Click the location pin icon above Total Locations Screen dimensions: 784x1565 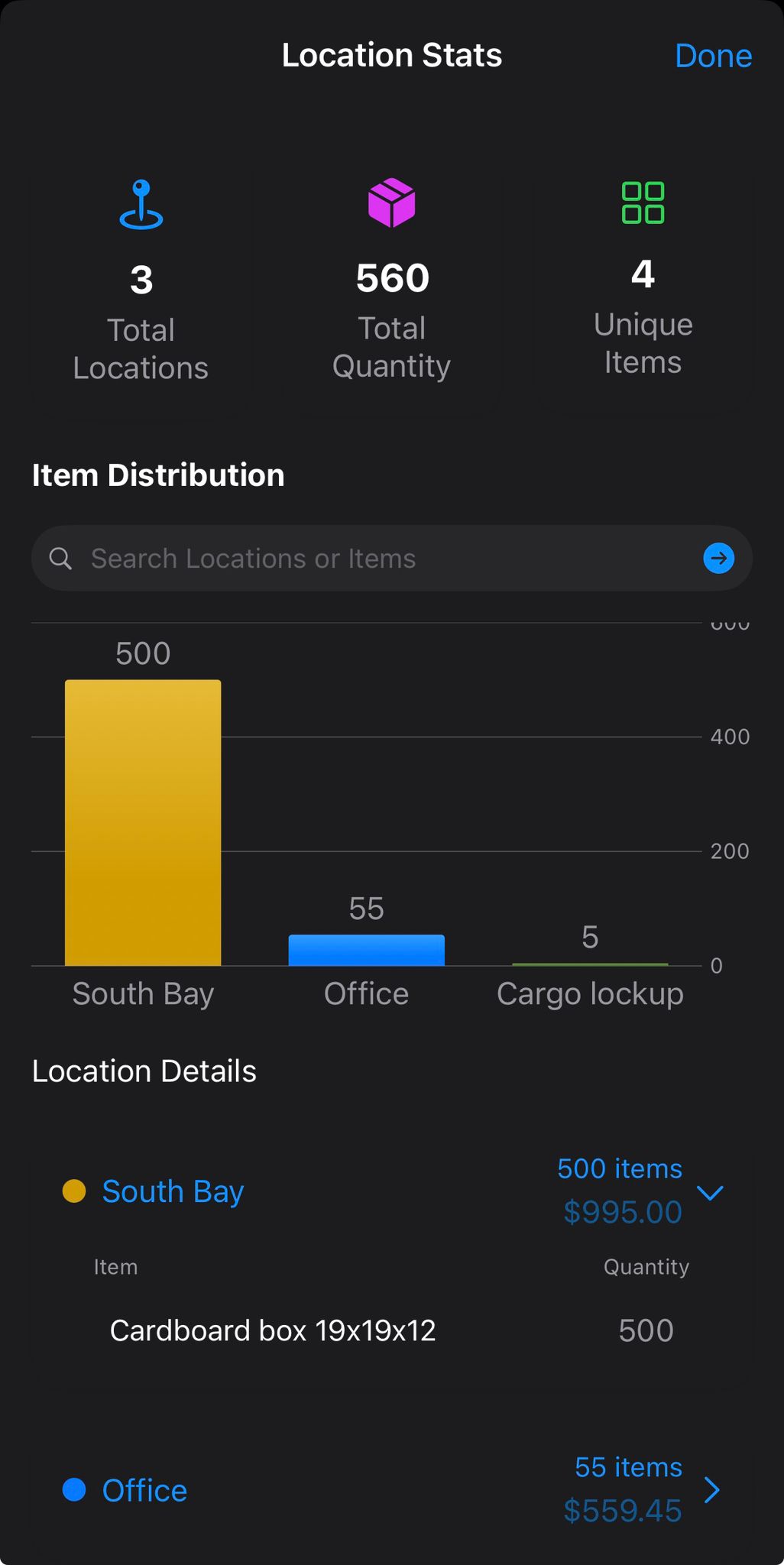point(141,204)
